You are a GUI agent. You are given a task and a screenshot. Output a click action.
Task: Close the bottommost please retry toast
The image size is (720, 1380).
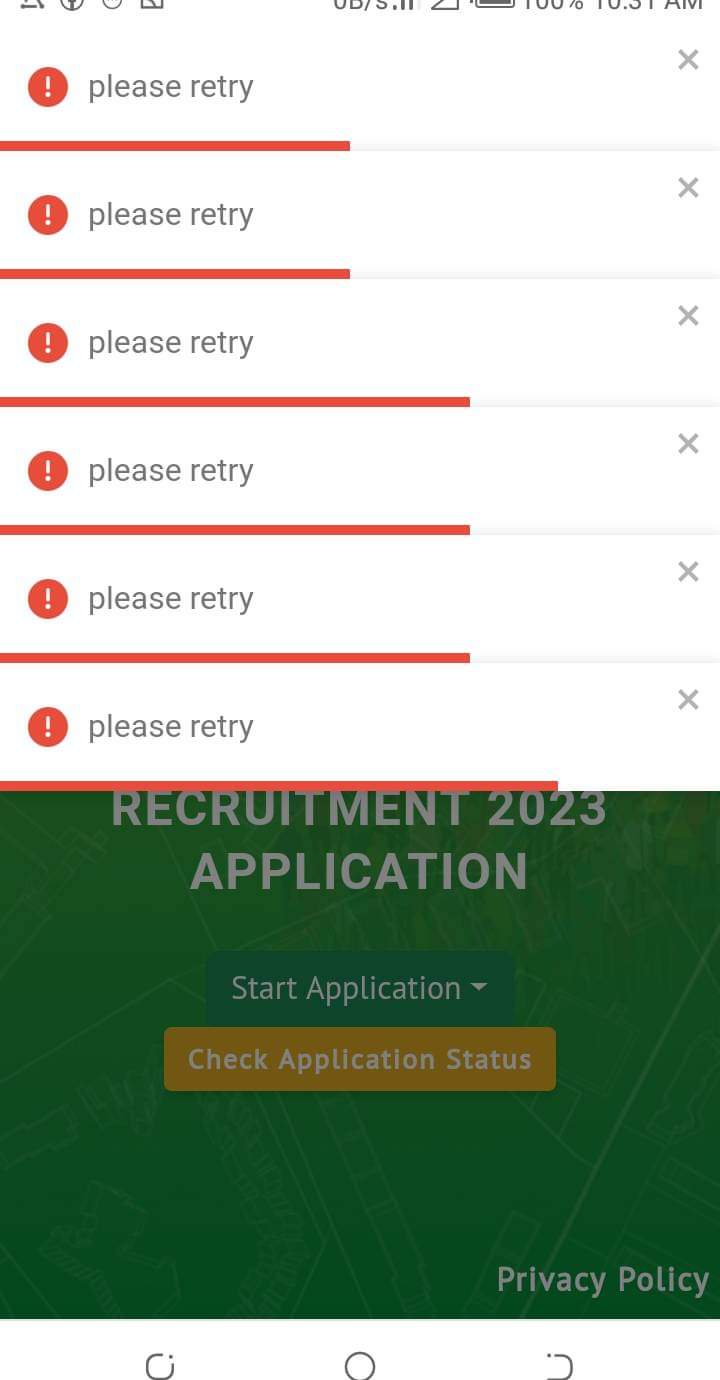(x=688, y=700)
